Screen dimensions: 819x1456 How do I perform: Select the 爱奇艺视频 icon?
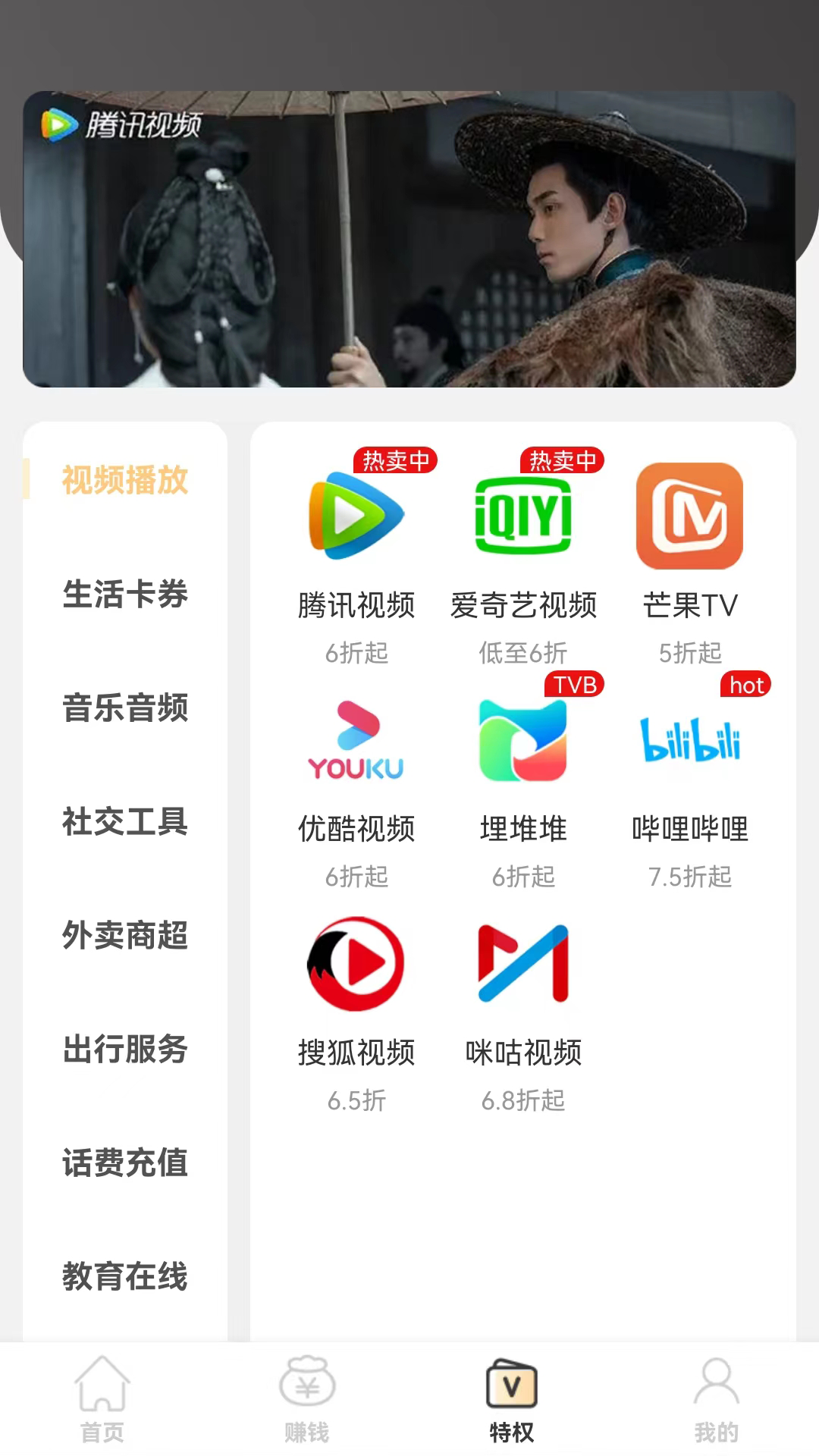pyautogui.click(x=525, y=516)
